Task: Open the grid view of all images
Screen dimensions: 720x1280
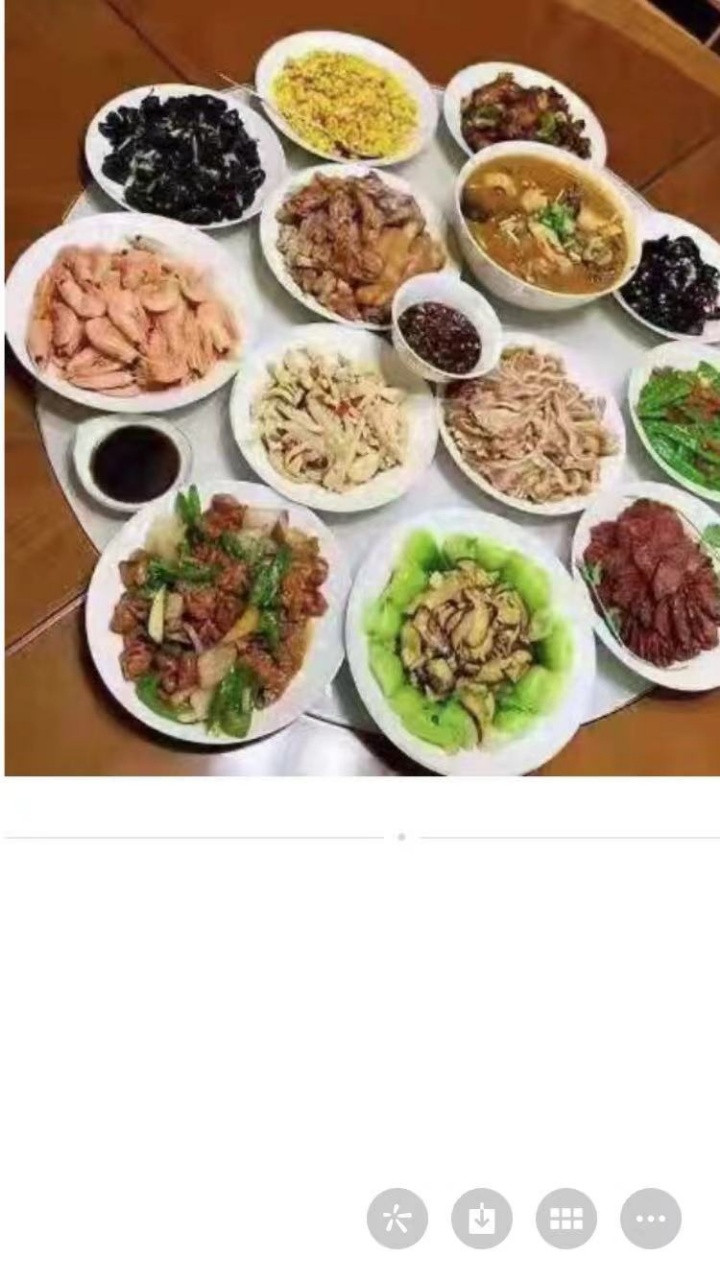Action: tap(566, 1218)
